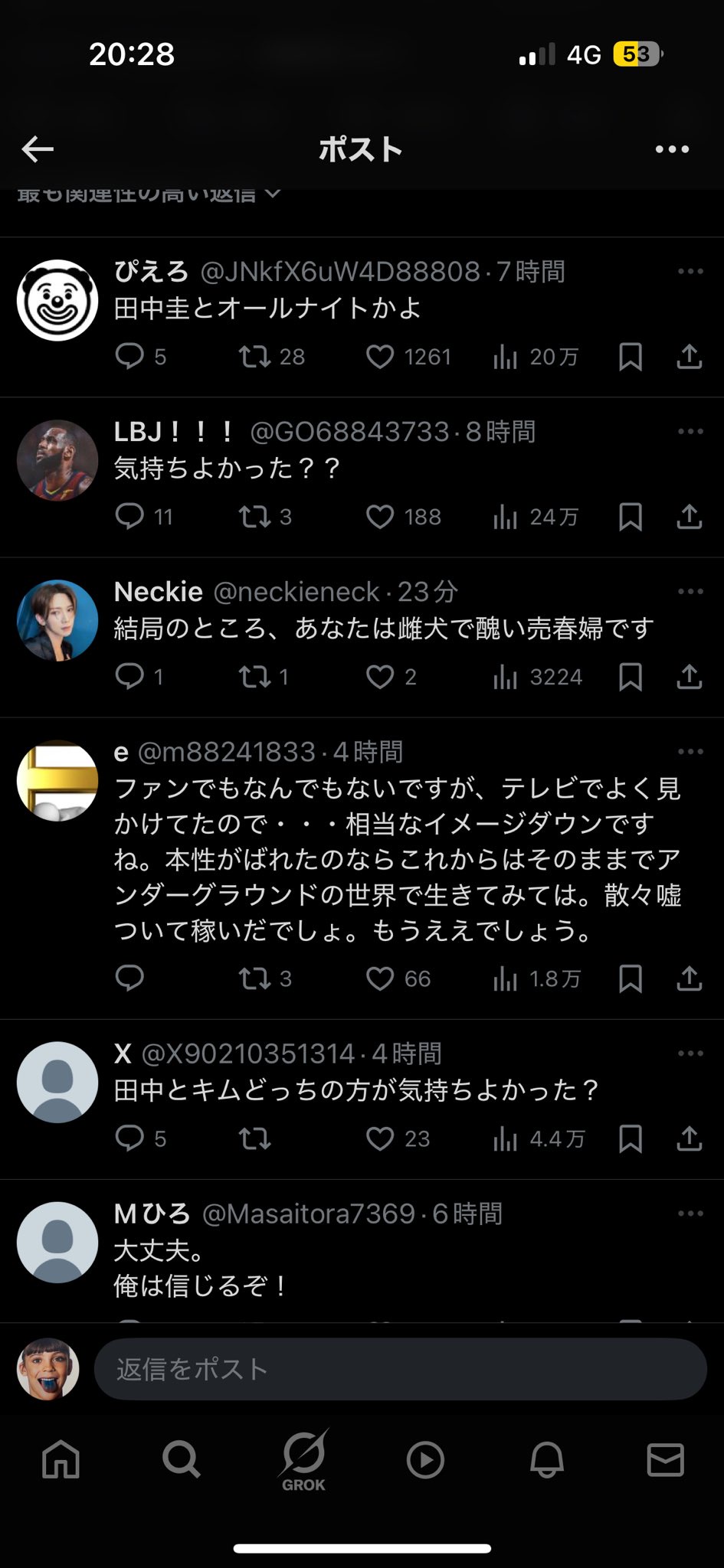Like the reply from X90210351314

pos(380,1138)
